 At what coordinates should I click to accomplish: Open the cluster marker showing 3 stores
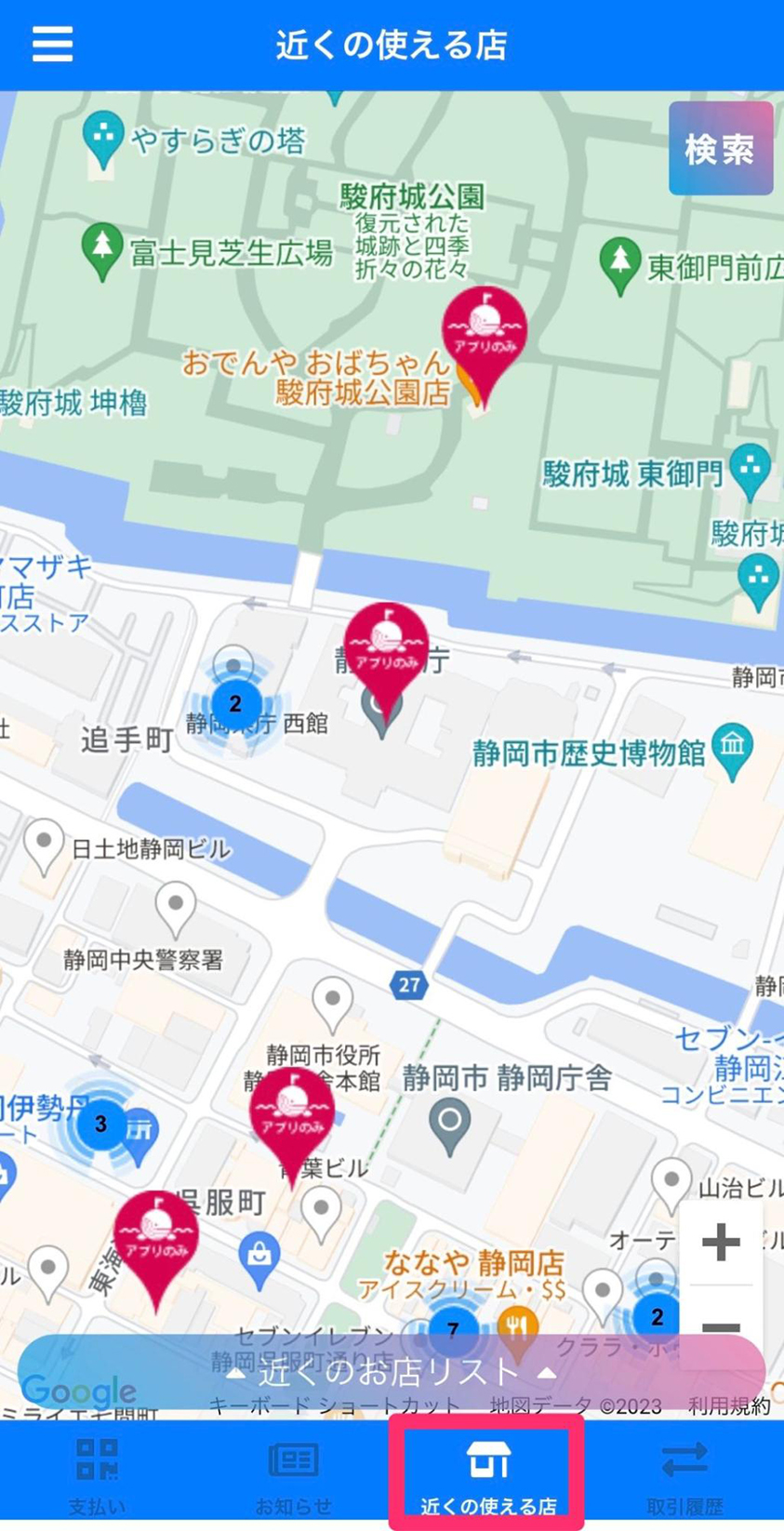coord(100,1125)
